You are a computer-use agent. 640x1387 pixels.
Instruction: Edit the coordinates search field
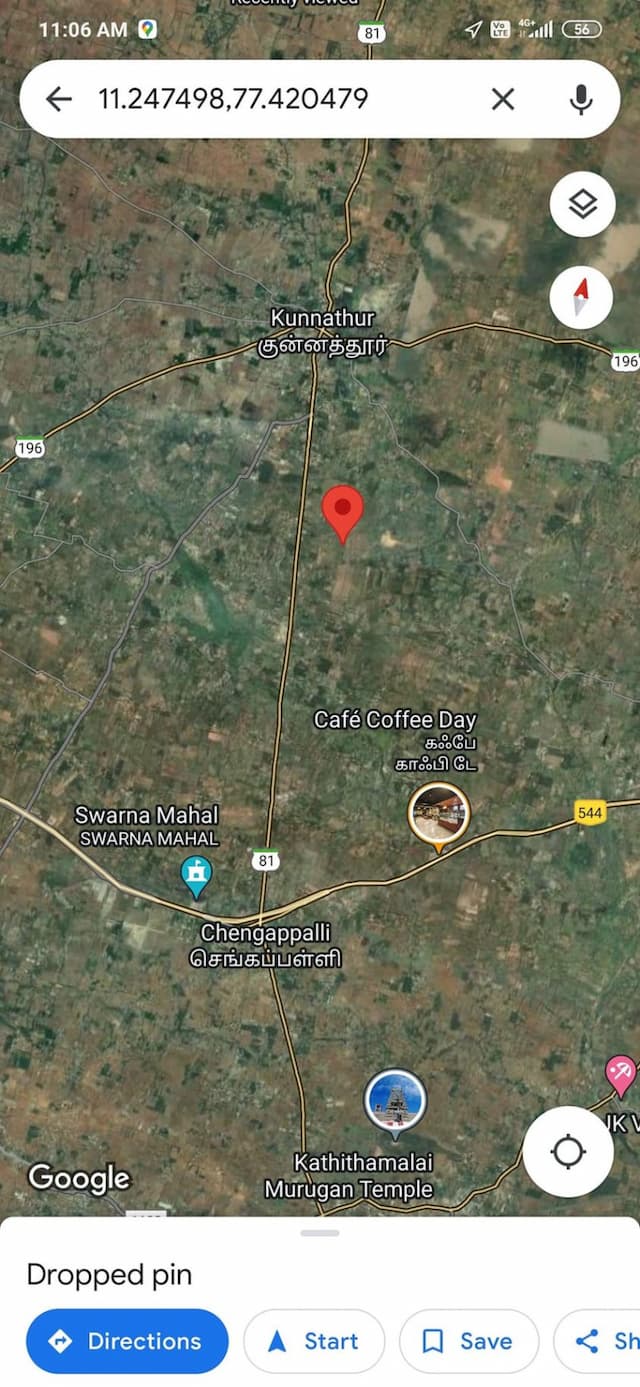[x=270, y=98]
